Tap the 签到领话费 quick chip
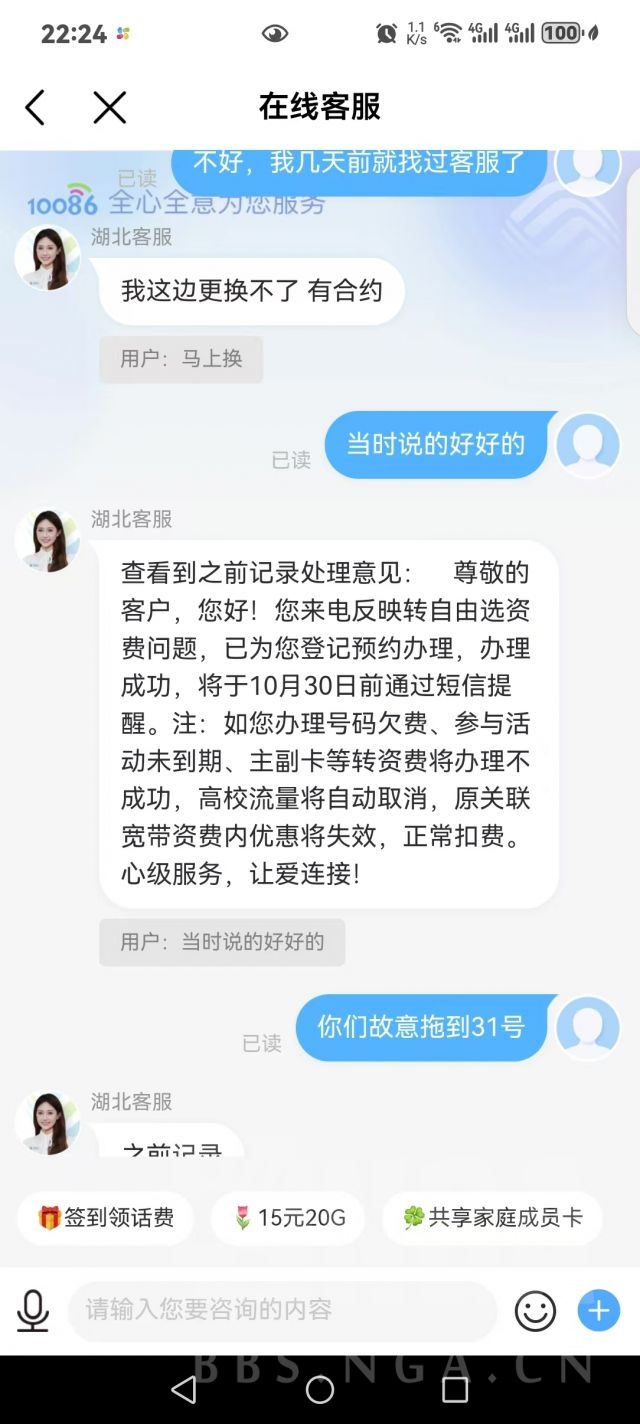The width and height of the screenshot is (640, 1424). pos(105,1217)
